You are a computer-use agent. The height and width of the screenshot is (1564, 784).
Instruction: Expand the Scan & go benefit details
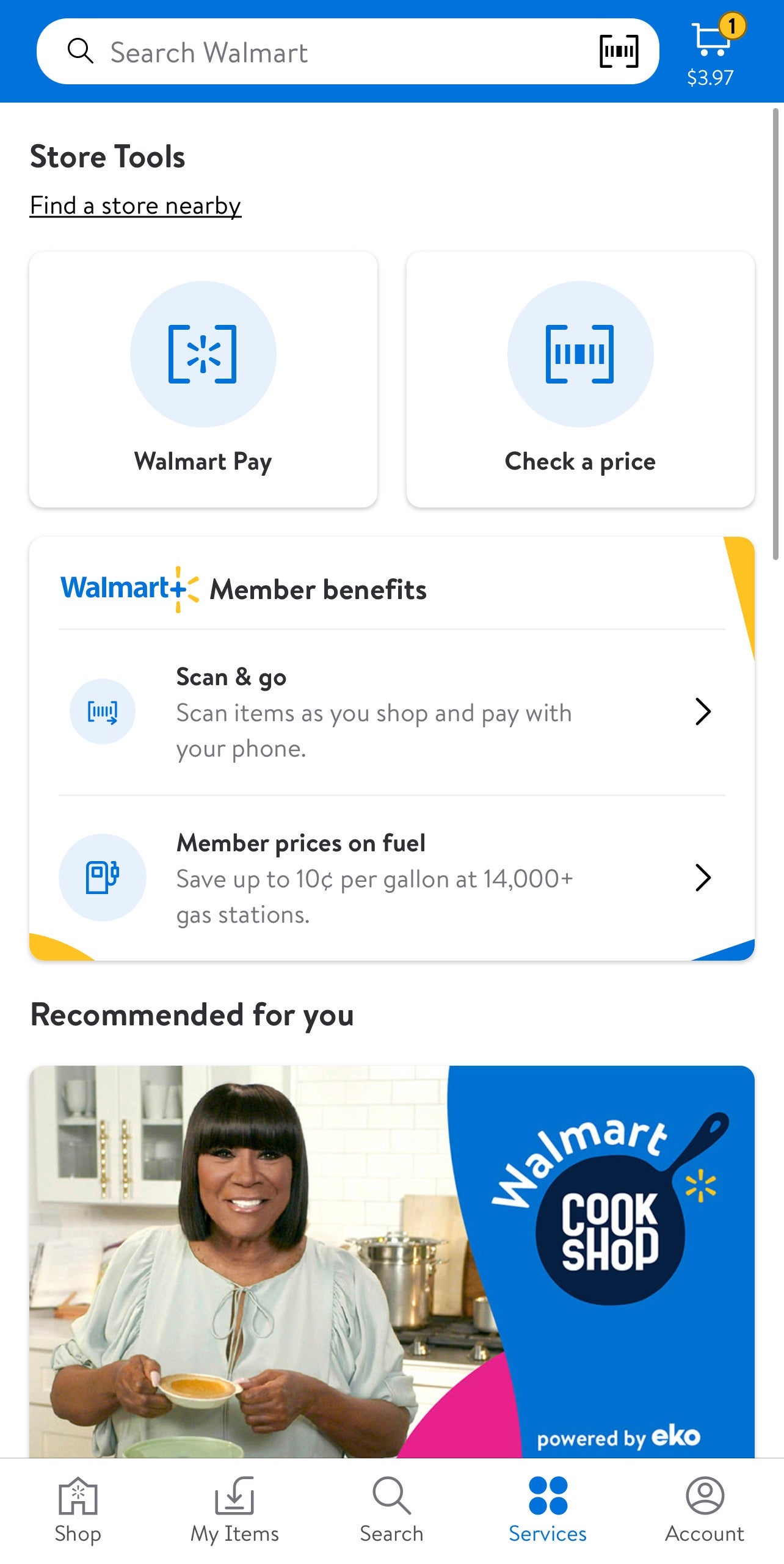coord(702,711)
